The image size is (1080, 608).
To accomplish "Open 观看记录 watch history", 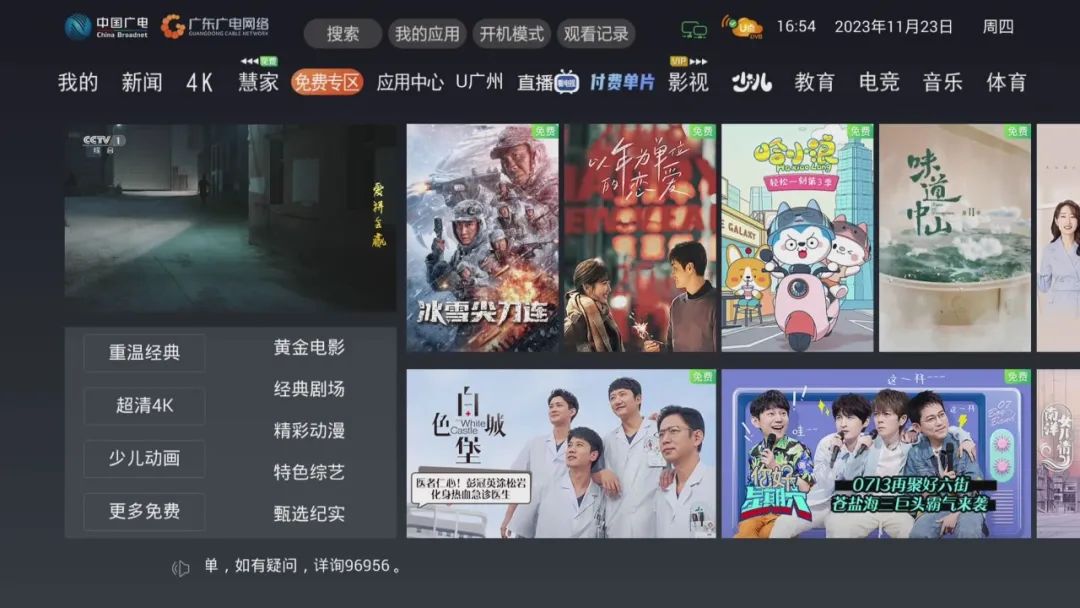I will pos(596,34).
